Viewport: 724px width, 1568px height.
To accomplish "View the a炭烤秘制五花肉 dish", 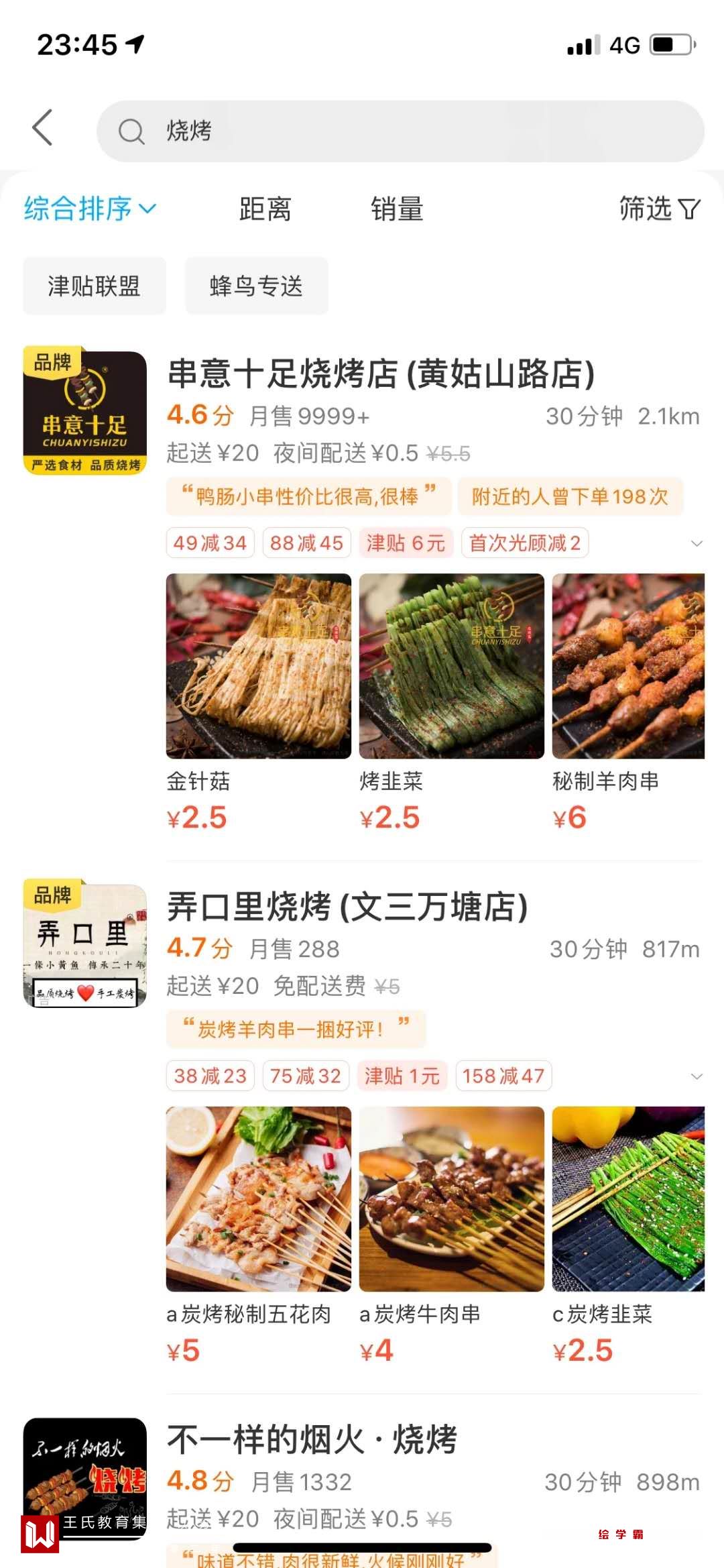I will tap(258, 1198).
